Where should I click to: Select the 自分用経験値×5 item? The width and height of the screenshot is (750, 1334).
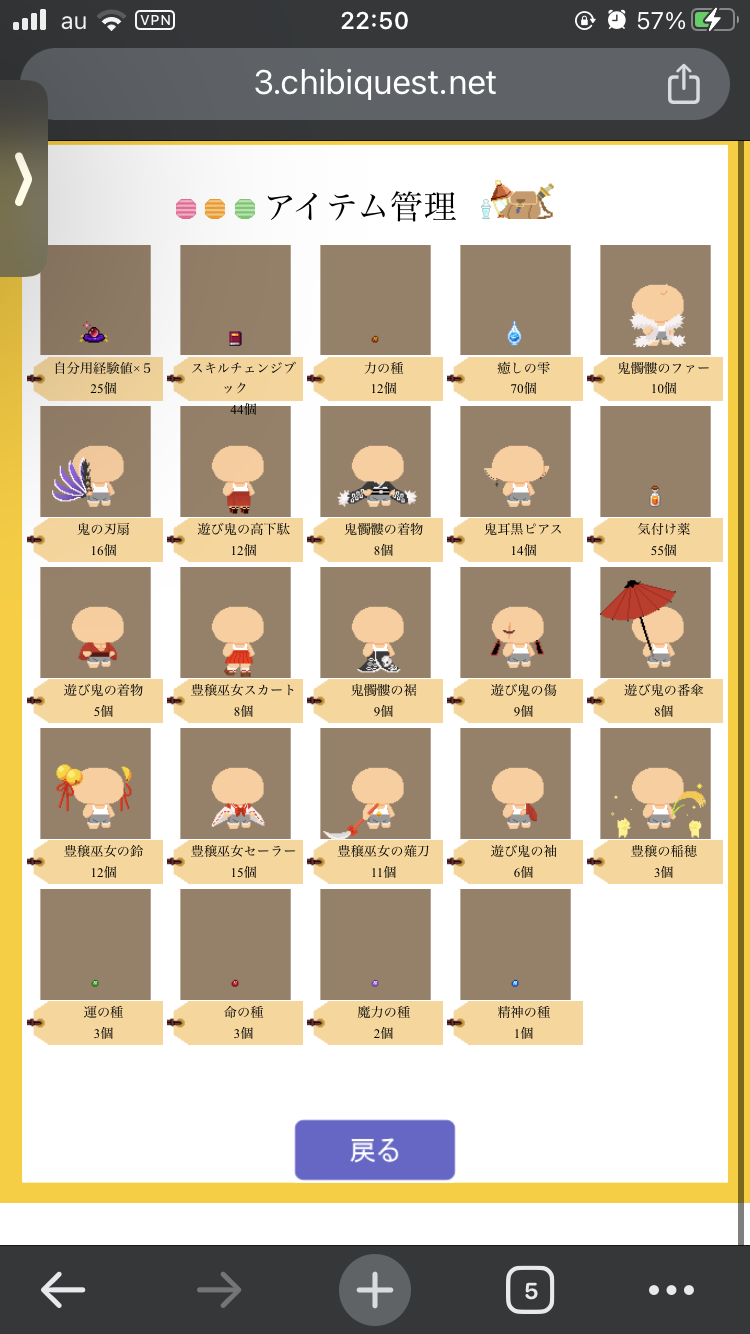pyautogui.click(x=95, y=300)
